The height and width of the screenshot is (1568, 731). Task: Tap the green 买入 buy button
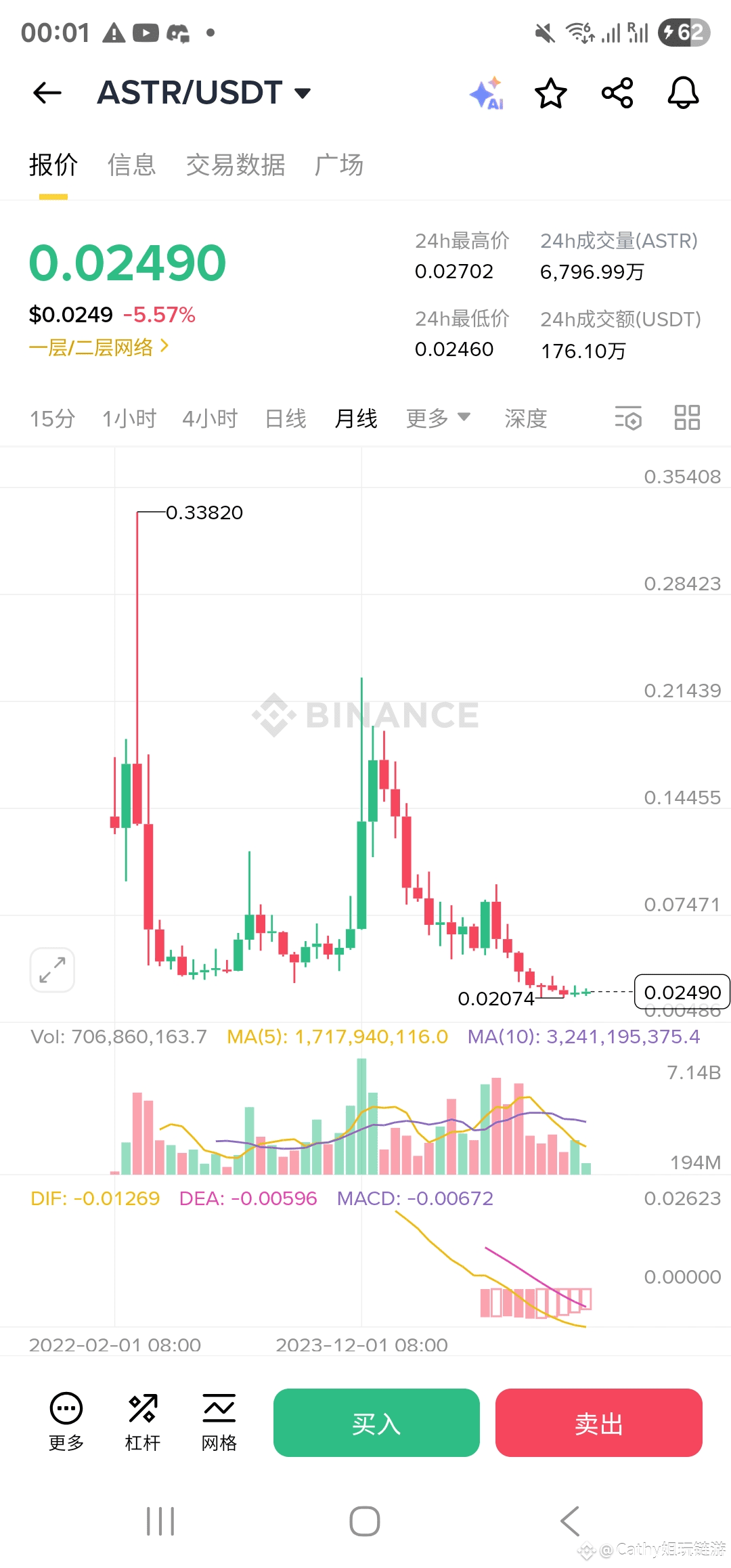point(376,1422)
